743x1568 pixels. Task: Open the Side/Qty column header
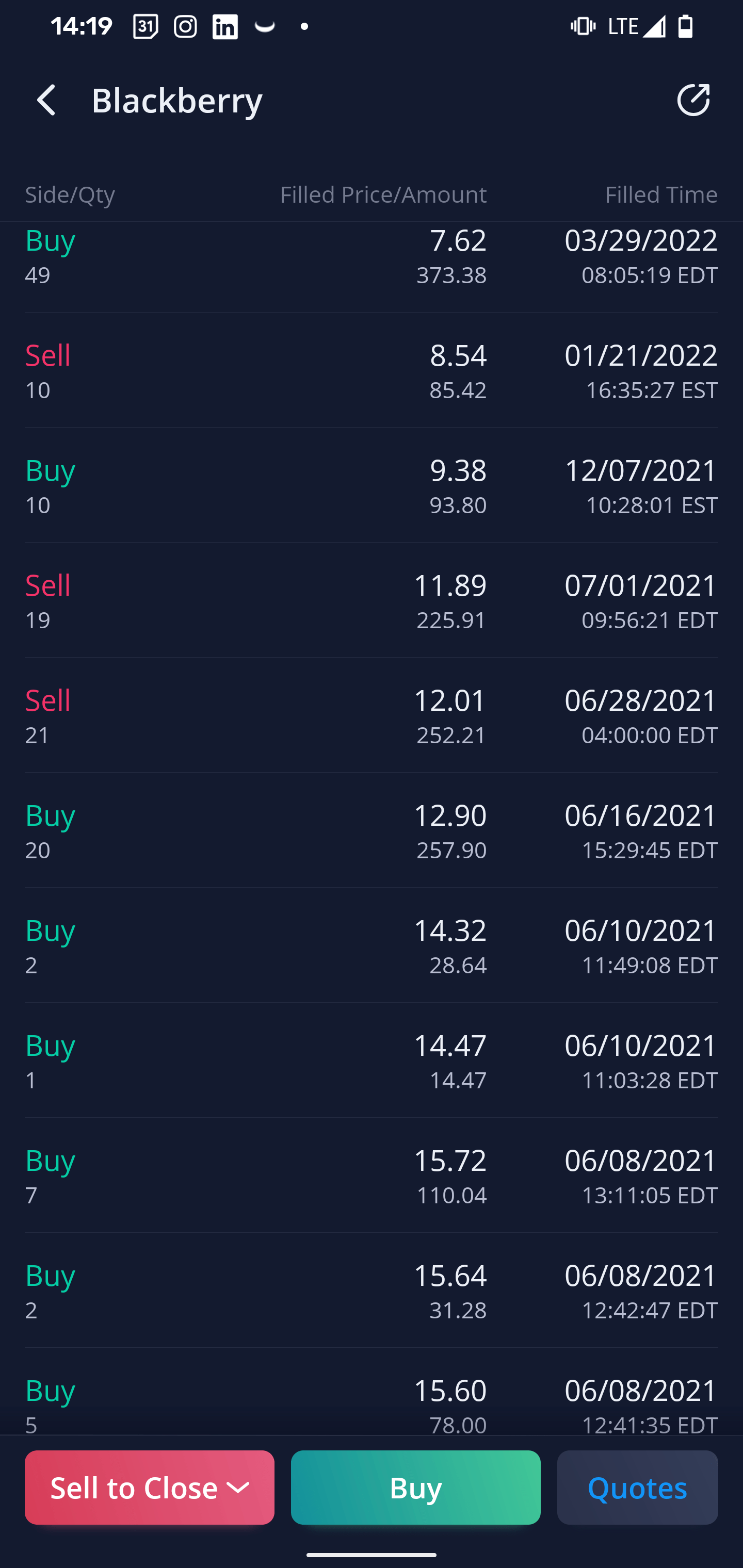tap(70, 194)
